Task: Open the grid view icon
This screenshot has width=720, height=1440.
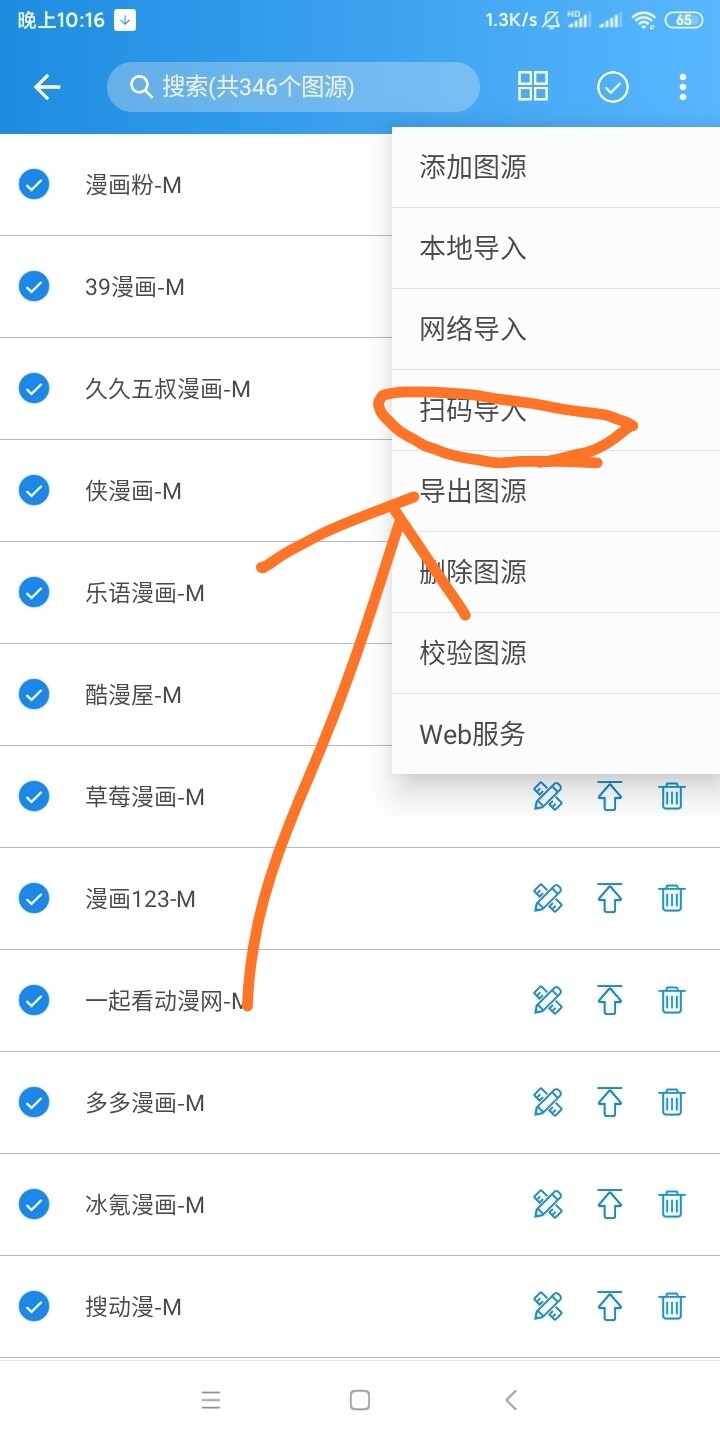Action: [x=533, y=87]
